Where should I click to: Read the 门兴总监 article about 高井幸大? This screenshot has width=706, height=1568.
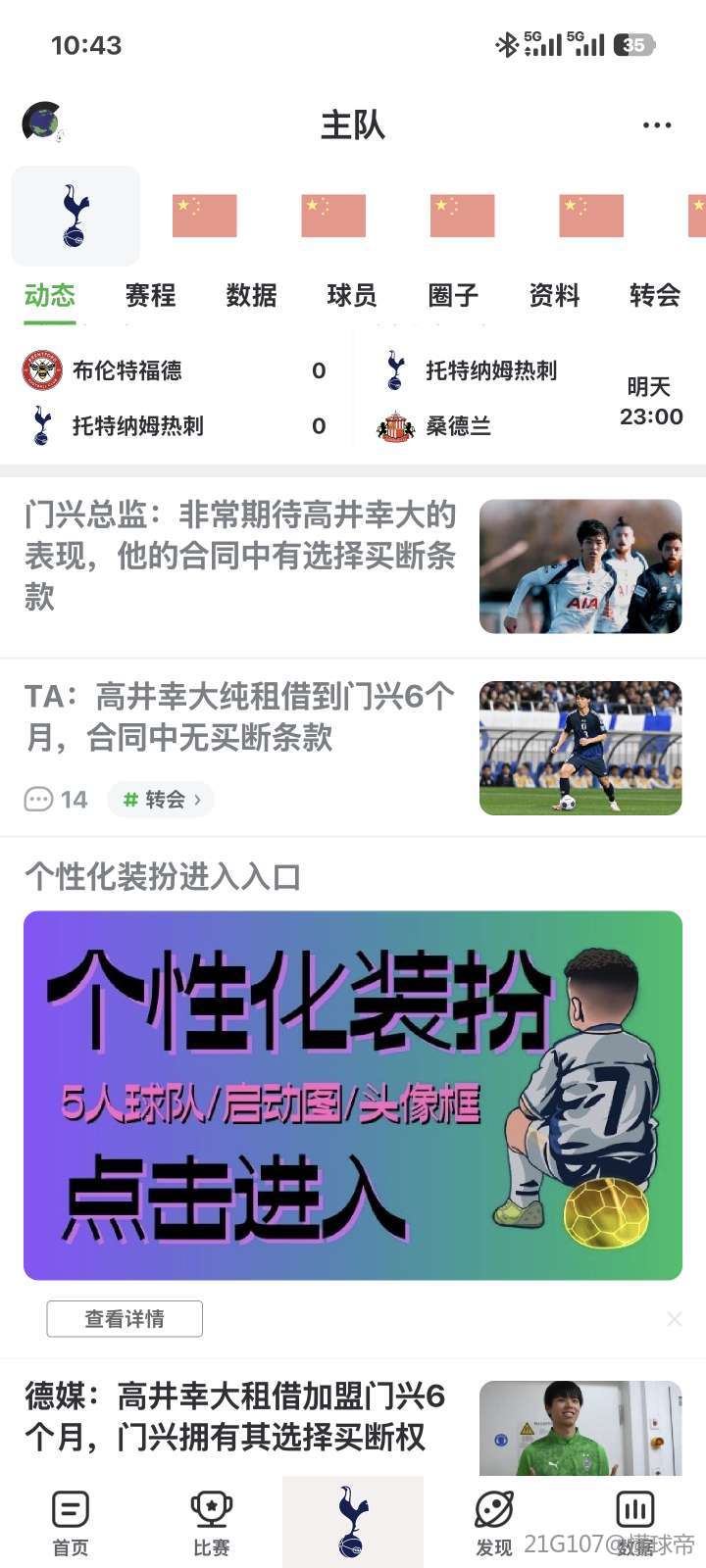240,555
